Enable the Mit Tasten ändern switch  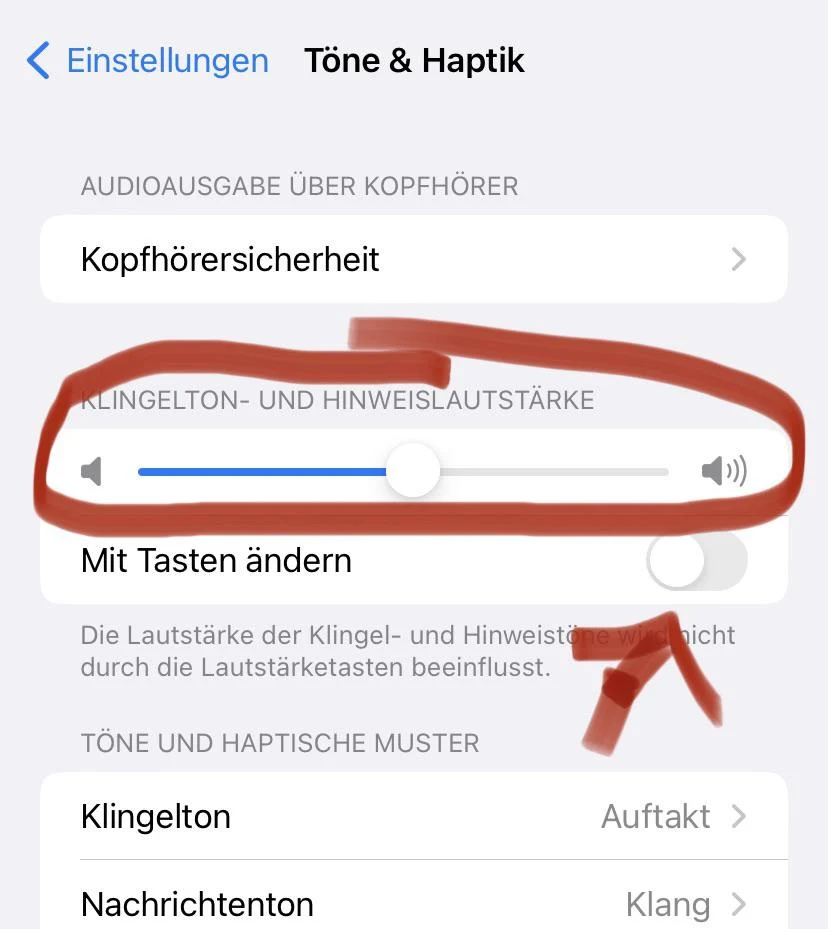[697, 561]
